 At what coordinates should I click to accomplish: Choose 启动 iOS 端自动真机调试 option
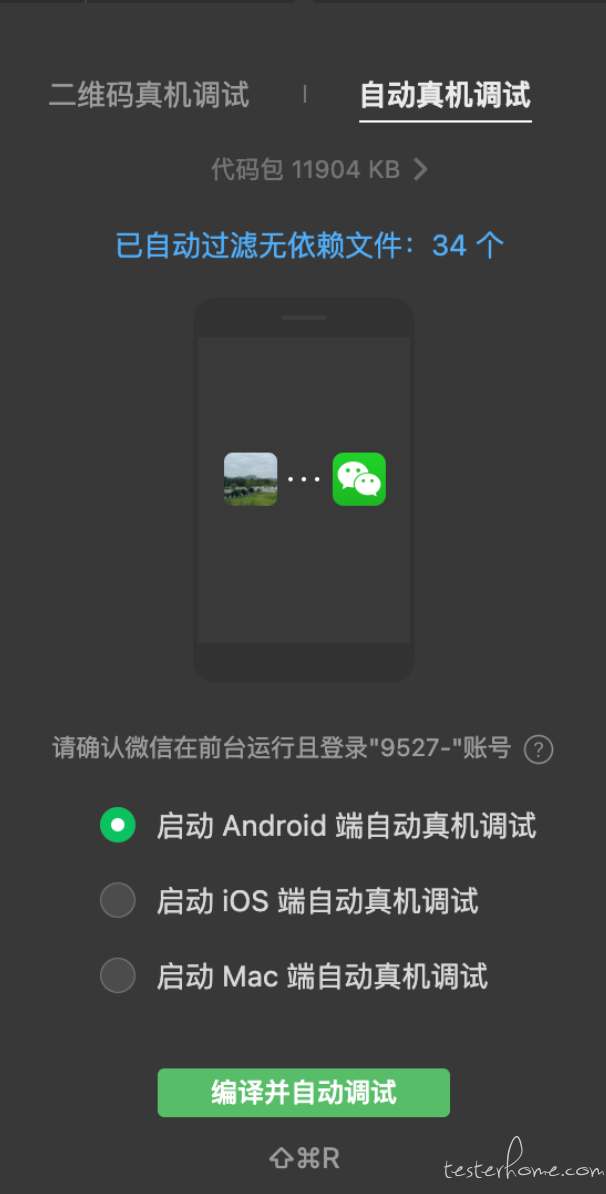point(118,900)
